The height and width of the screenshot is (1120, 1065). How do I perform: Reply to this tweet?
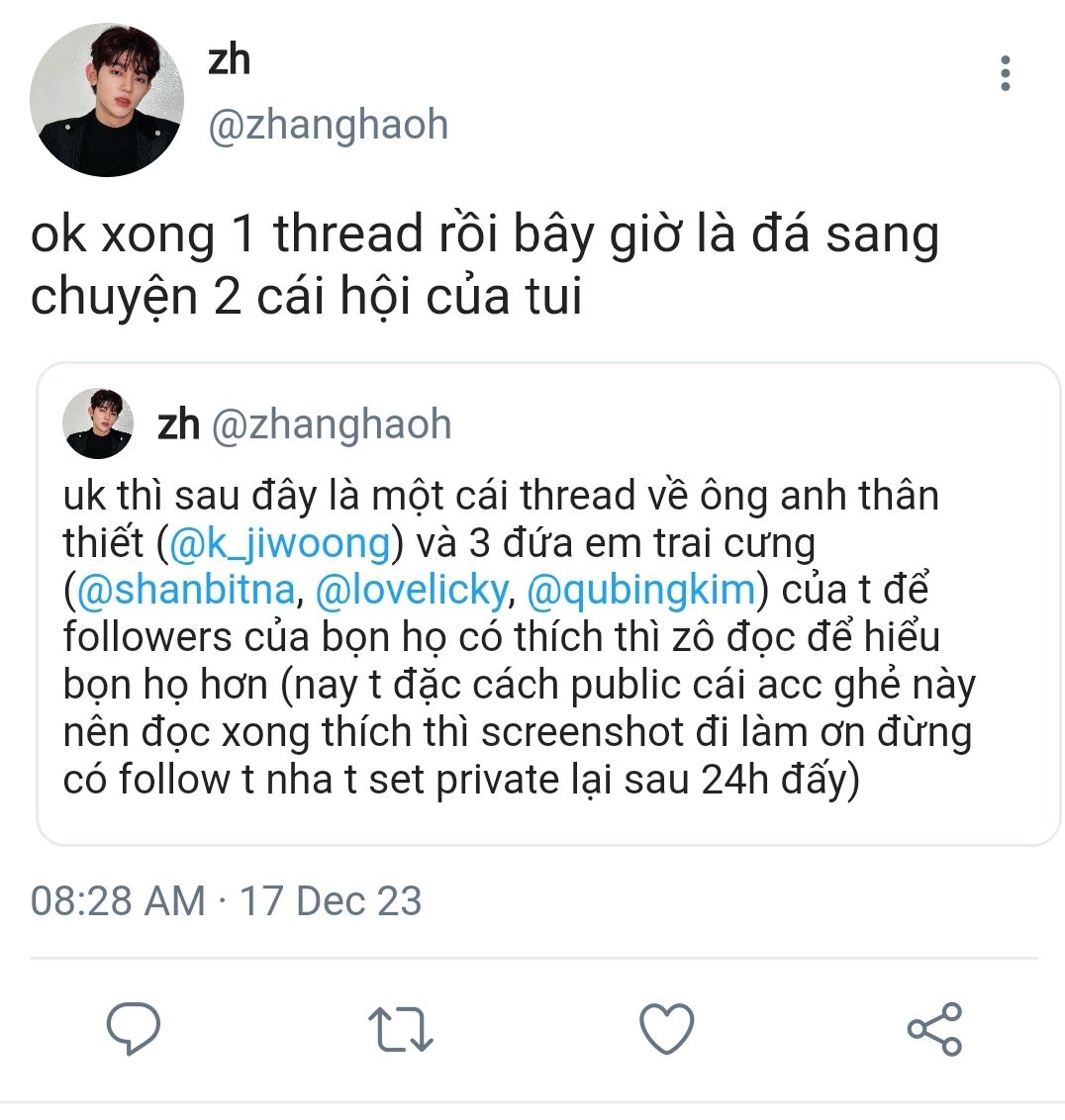(133, 1029)
